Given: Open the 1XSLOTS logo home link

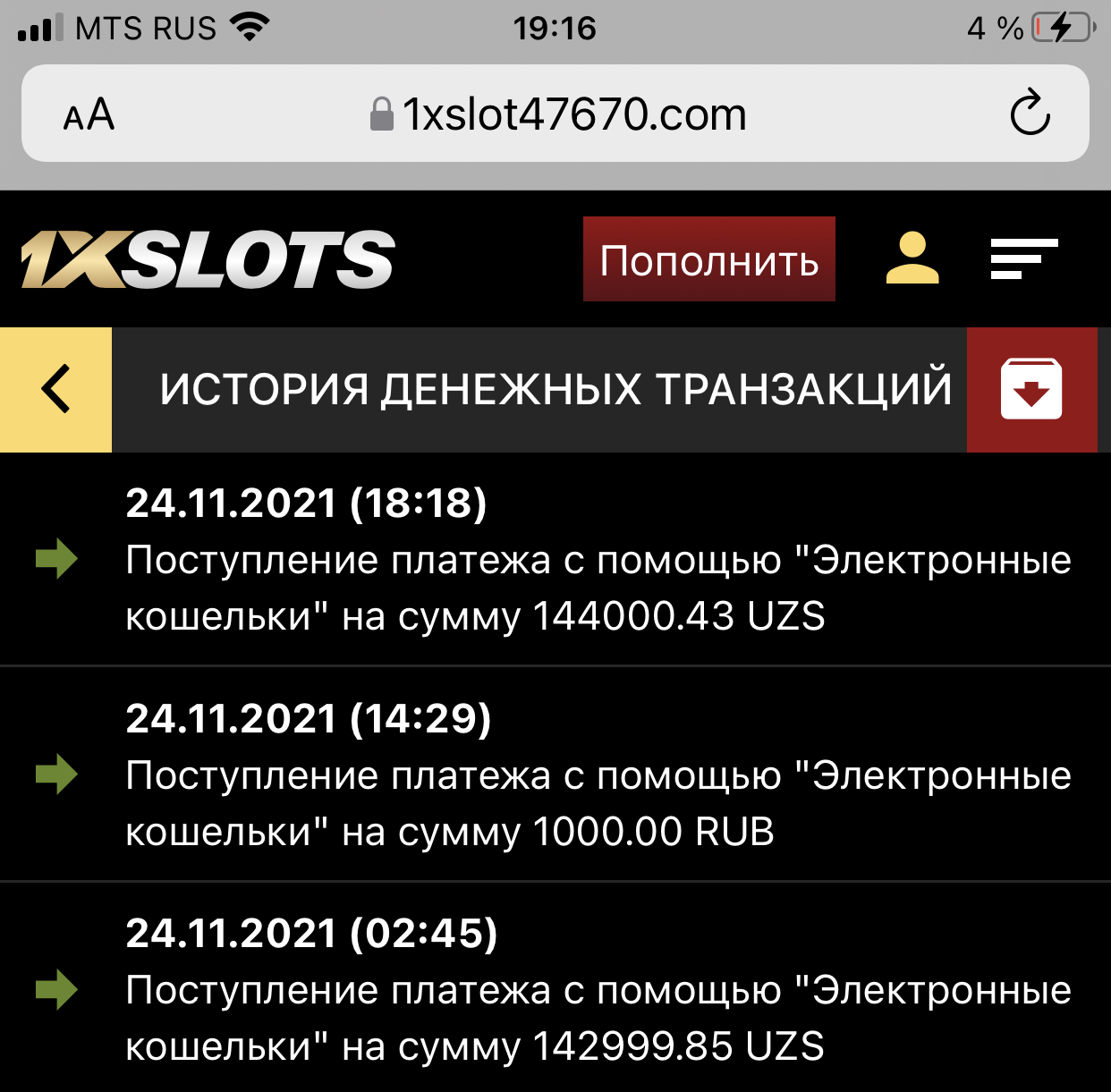Looking at the screenshot, I should pos(208,259).
